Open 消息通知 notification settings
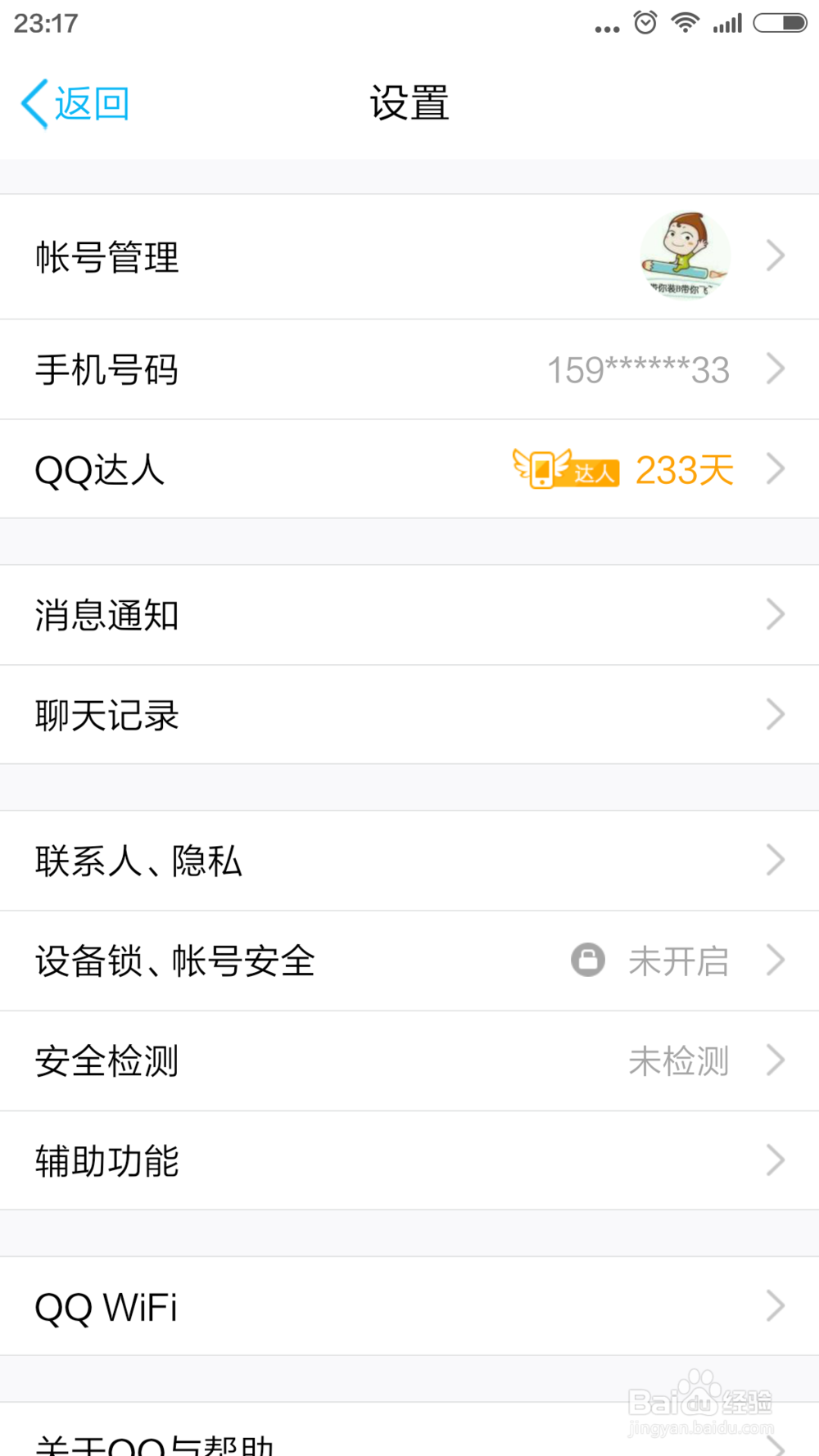The height and width of the screenshot is (1456, 819). click(x=409, y=615)
